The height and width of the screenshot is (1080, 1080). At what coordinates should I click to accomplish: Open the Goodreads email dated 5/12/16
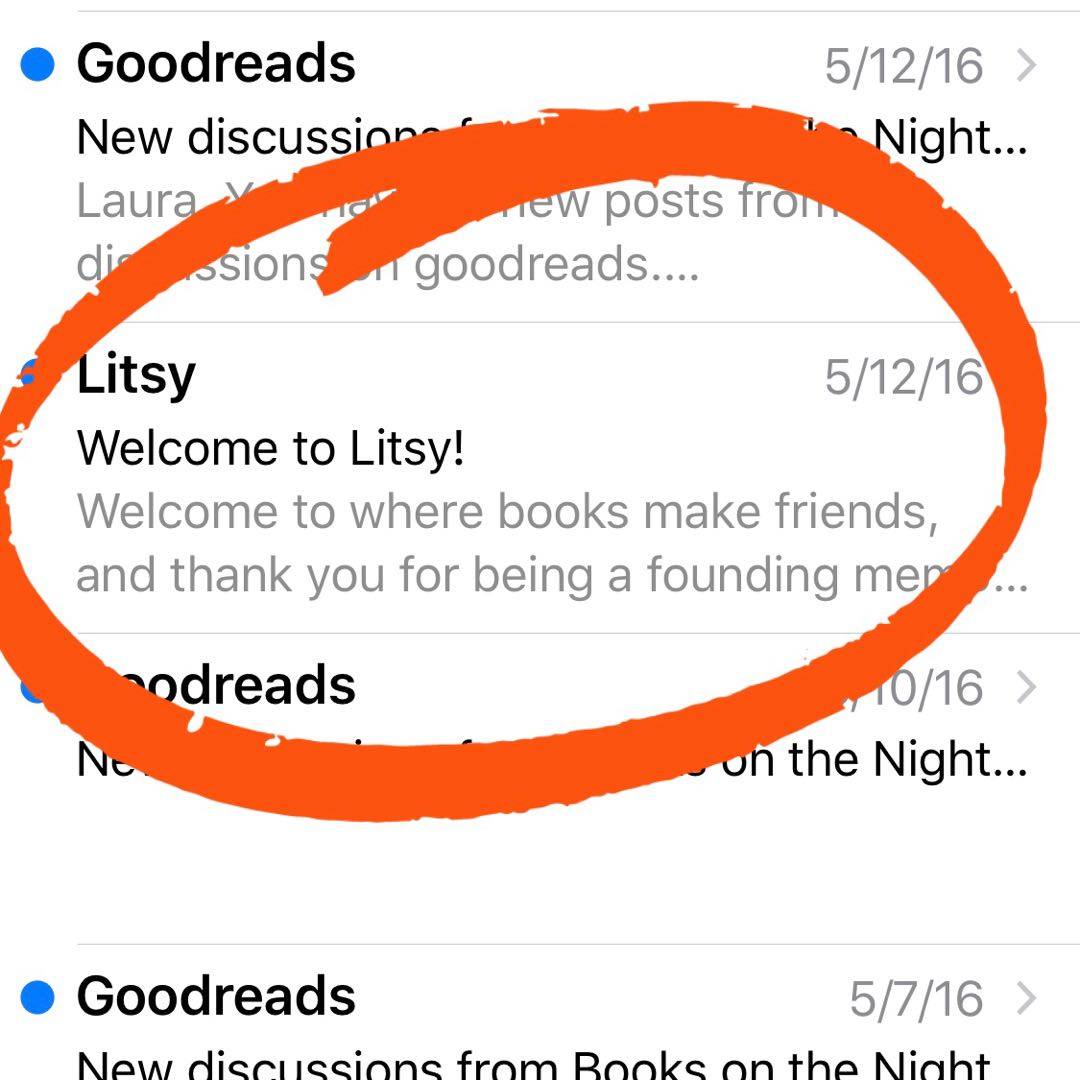pyautogui.click(x=215, y=65)
